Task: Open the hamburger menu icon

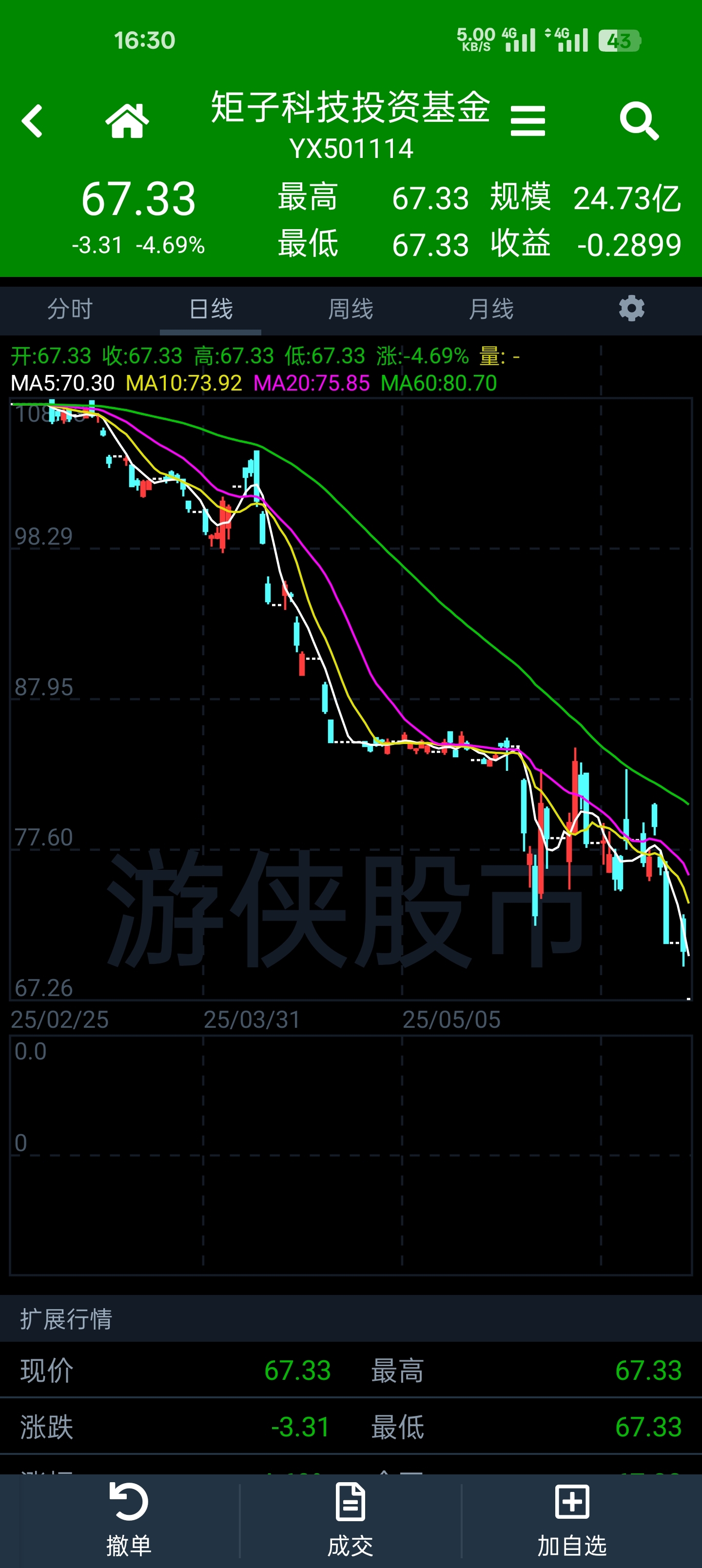Action: point(528,121)
